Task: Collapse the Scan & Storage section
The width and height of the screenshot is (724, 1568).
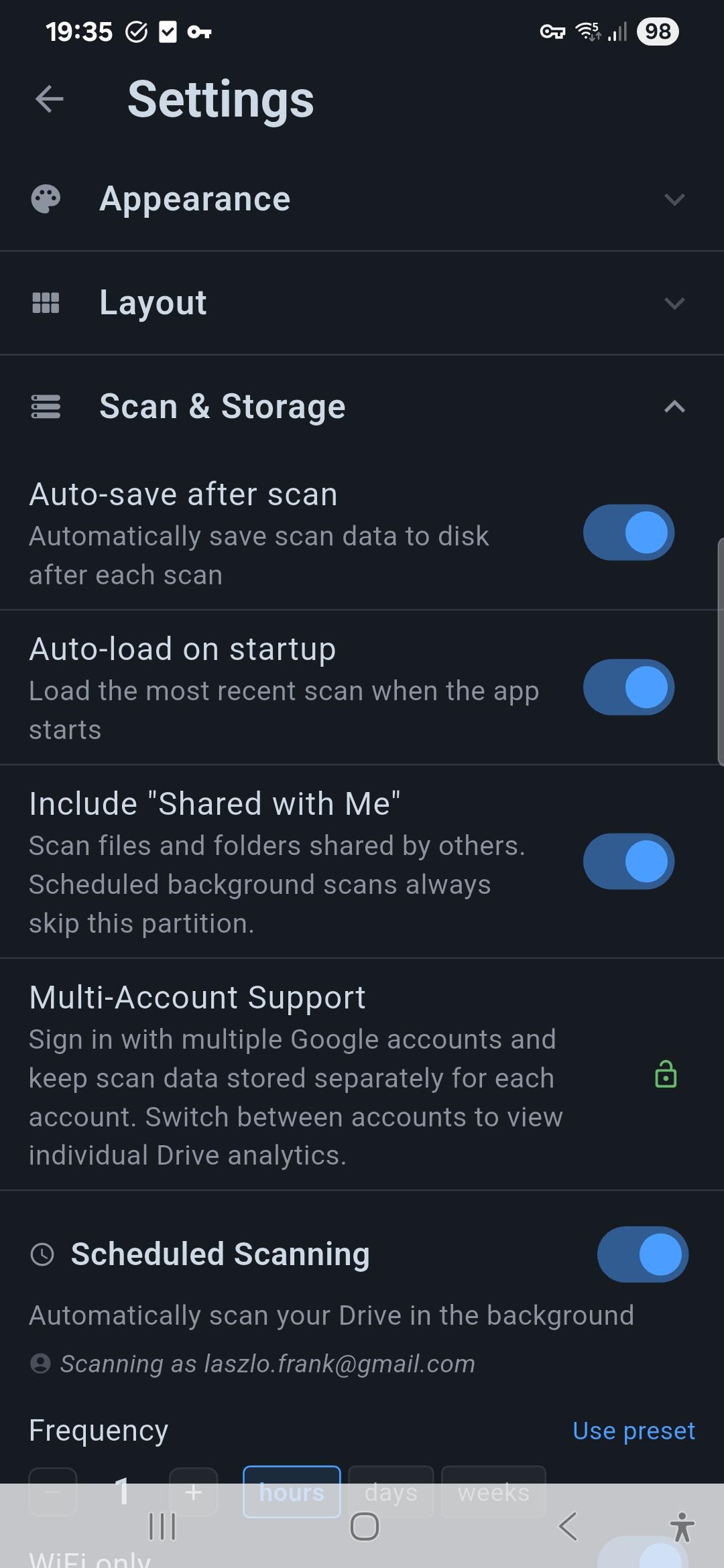Action: [x=674, y=406]
